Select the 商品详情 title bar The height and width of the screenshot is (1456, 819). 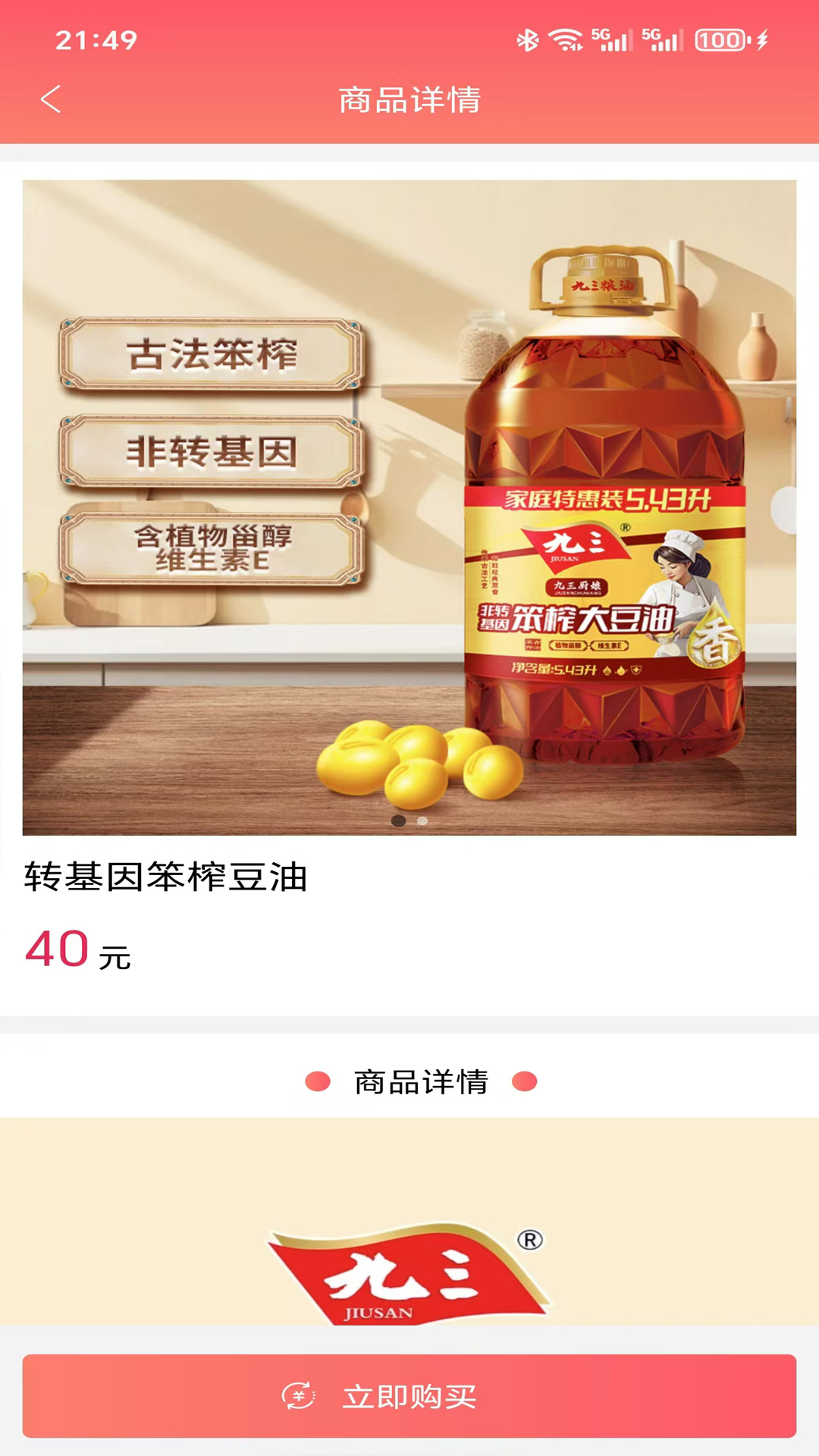click(x=409, y=99)
